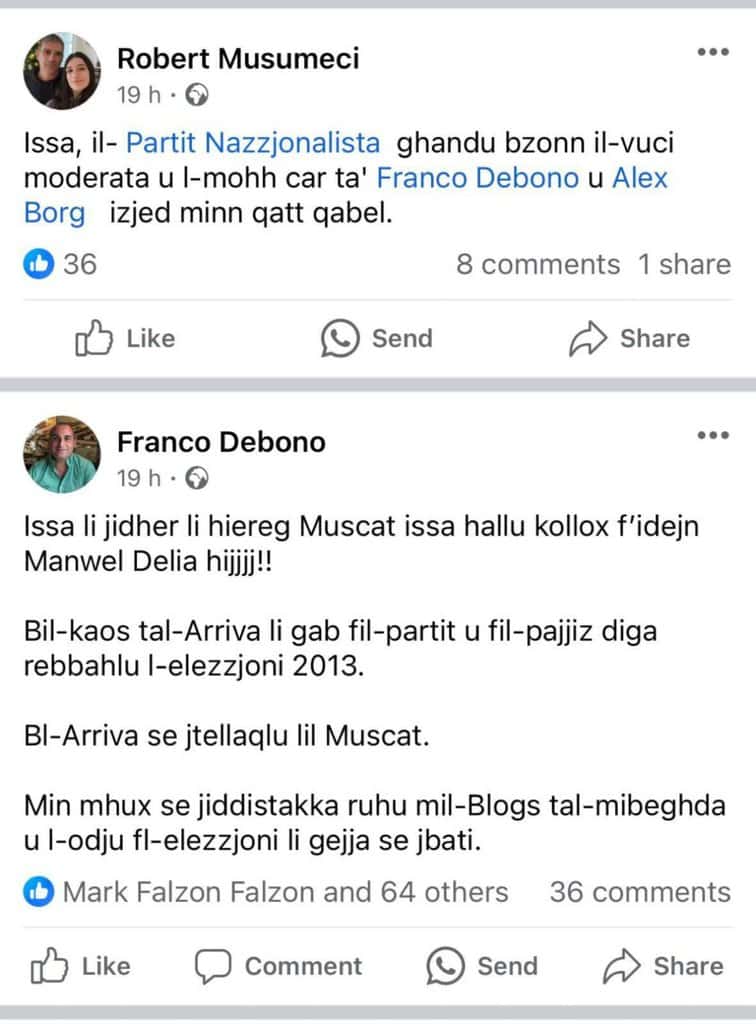Open the tagged Franco Debono link
The image size is (756, 1024).
[x=479, y=178]
